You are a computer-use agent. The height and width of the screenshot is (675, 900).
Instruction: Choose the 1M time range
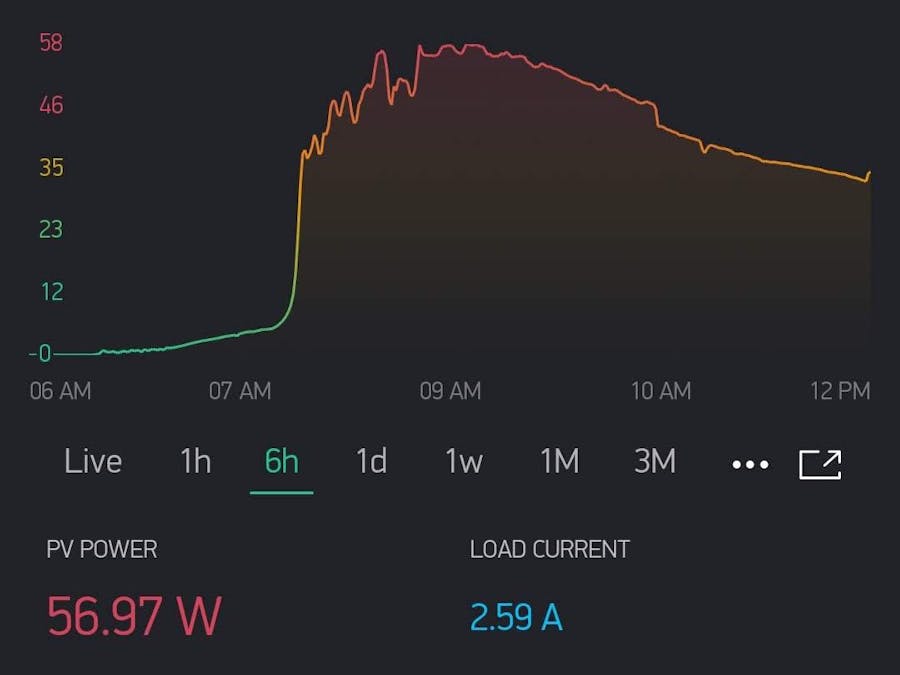(559, 462)
